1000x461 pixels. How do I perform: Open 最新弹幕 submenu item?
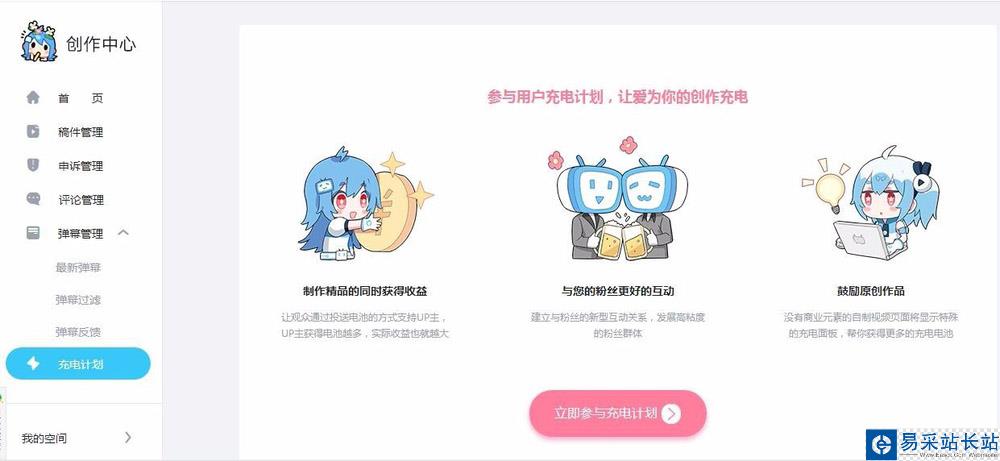[x=78, y=267]
